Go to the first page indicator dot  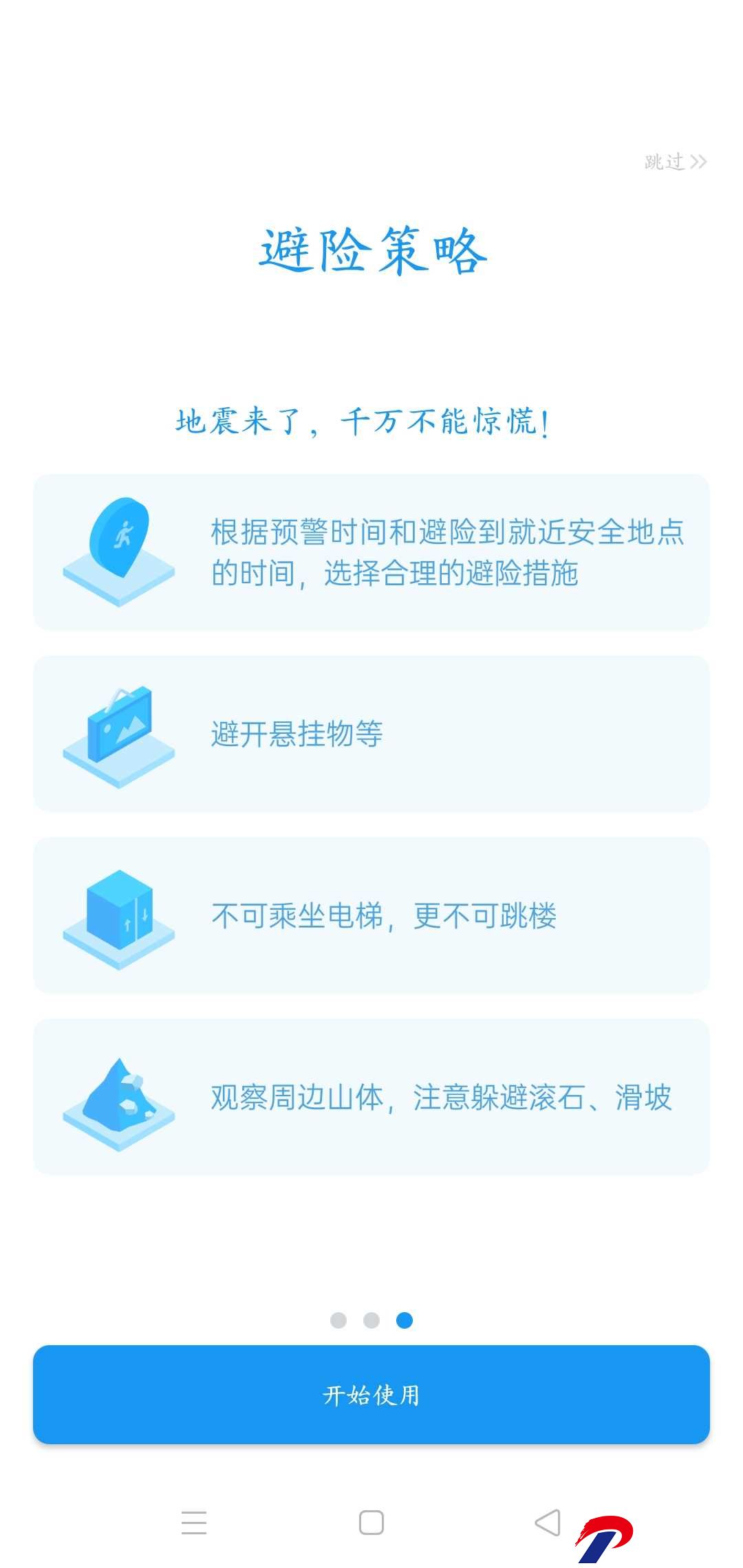338,1320
